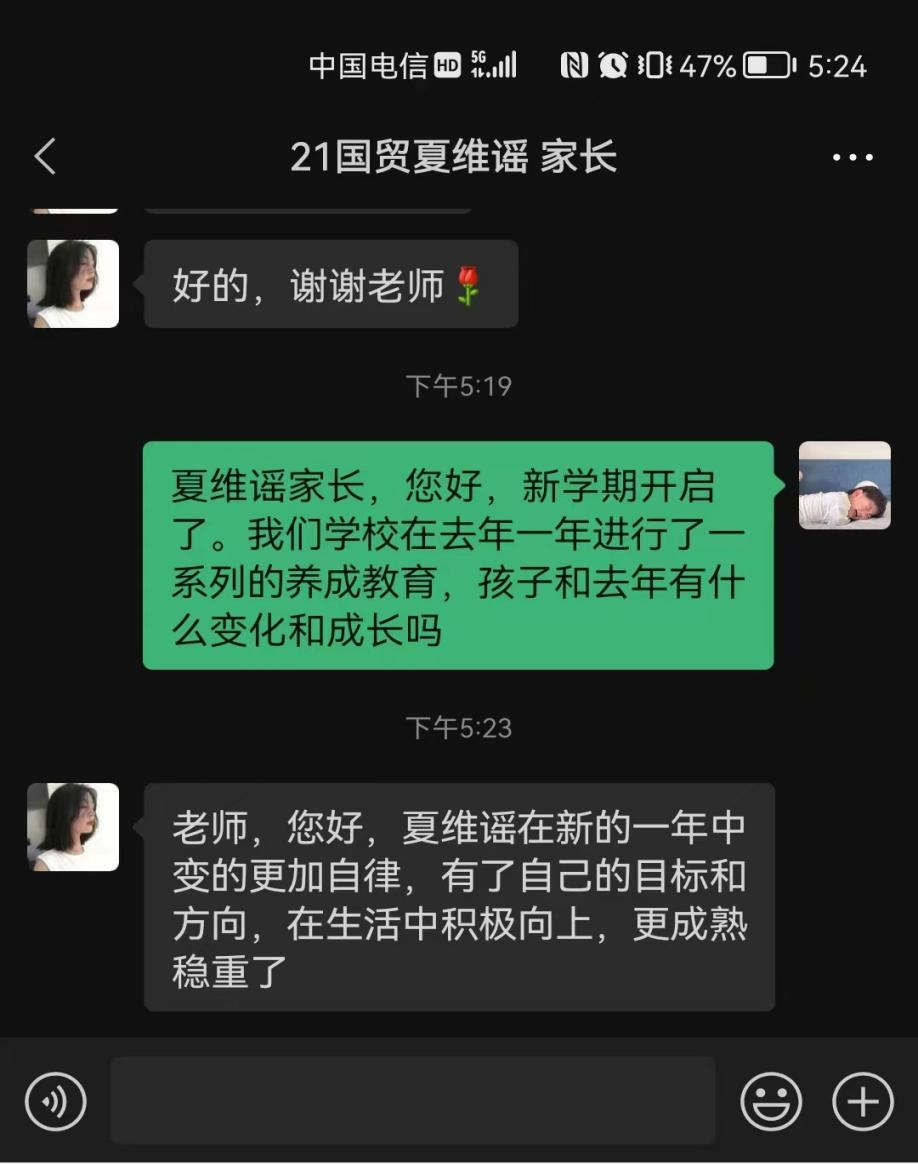This screenshot has width=918, height=1164.
Task: Open parent's avatar beside 好的，谢谢老师
Action: [73, 284]
